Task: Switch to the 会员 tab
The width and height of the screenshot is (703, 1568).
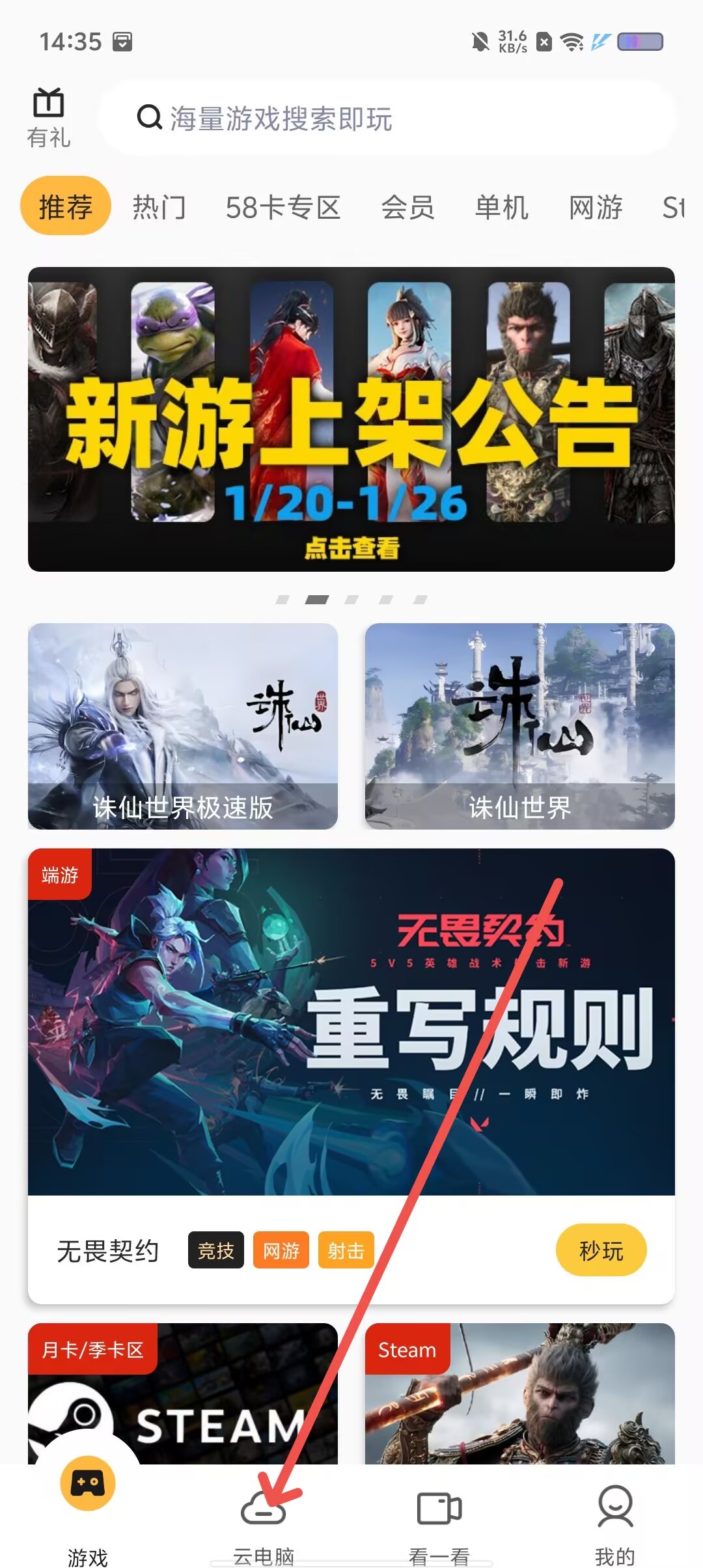Action: click(x=407, y=208)
